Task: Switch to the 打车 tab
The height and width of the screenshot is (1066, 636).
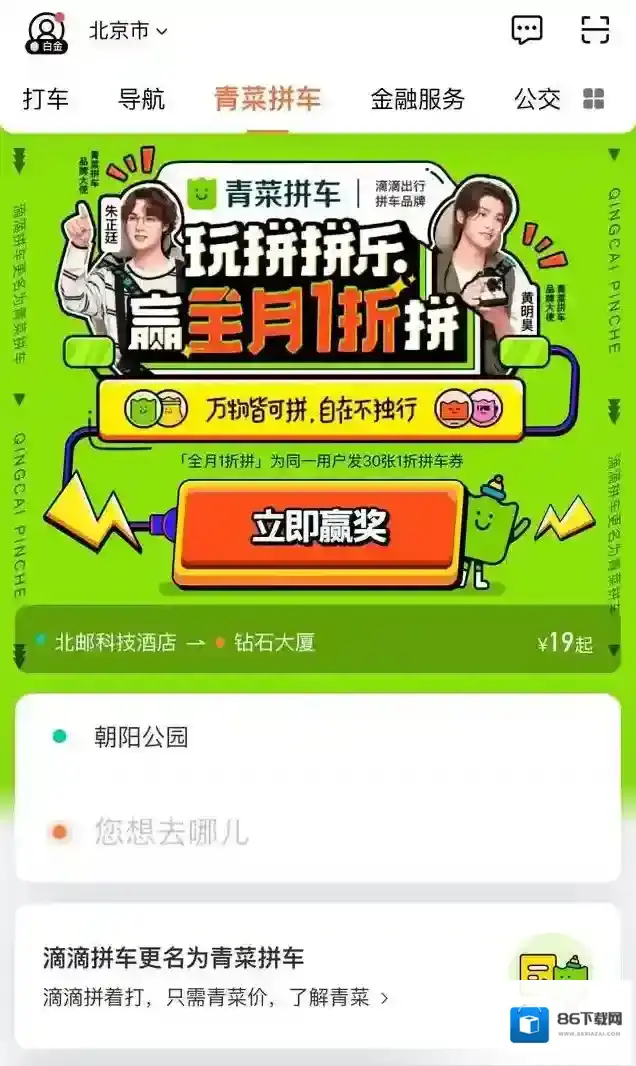Action: [46, 99]
